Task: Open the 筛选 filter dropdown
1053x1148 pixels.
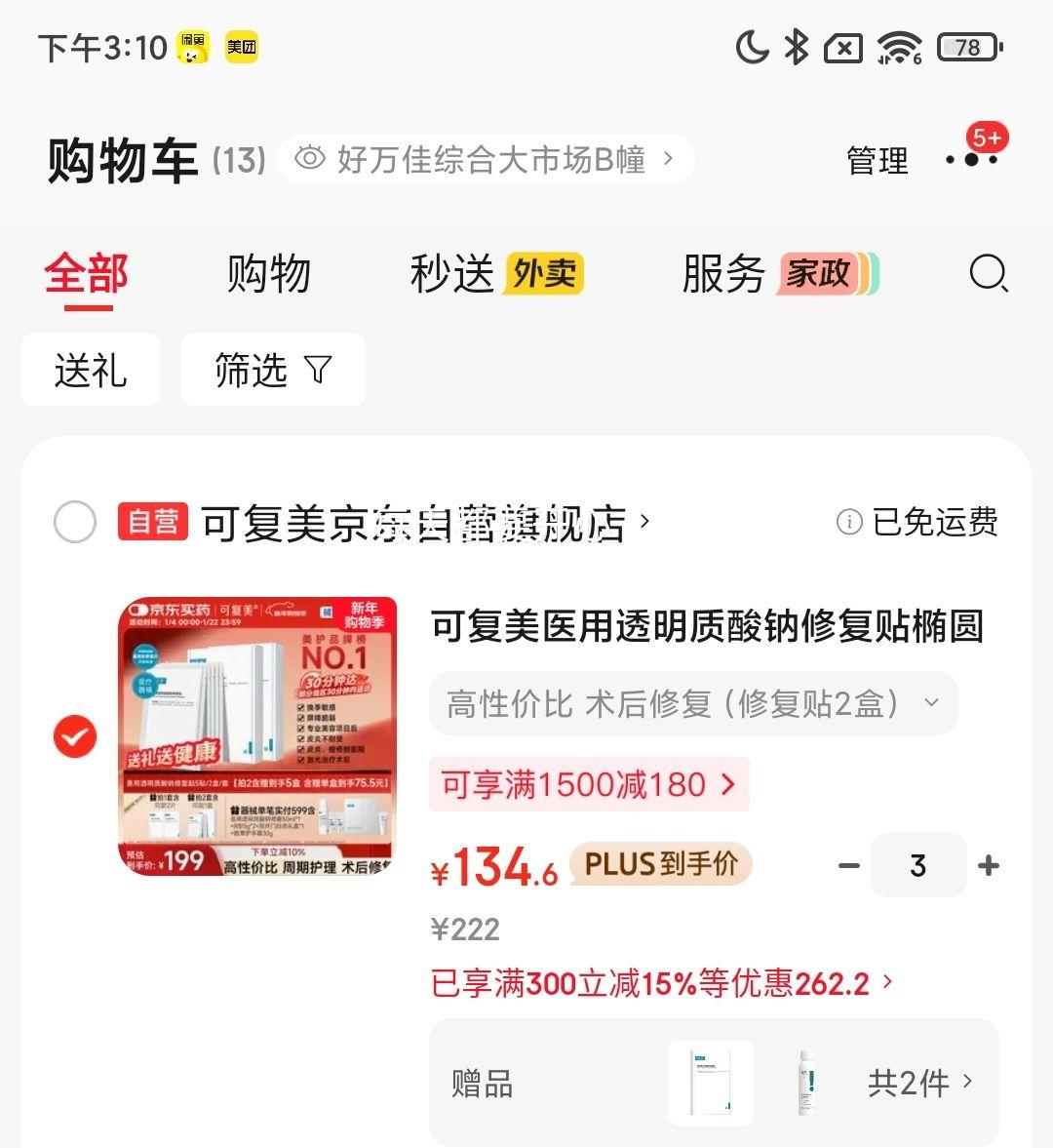Action: tap(272, 370)
